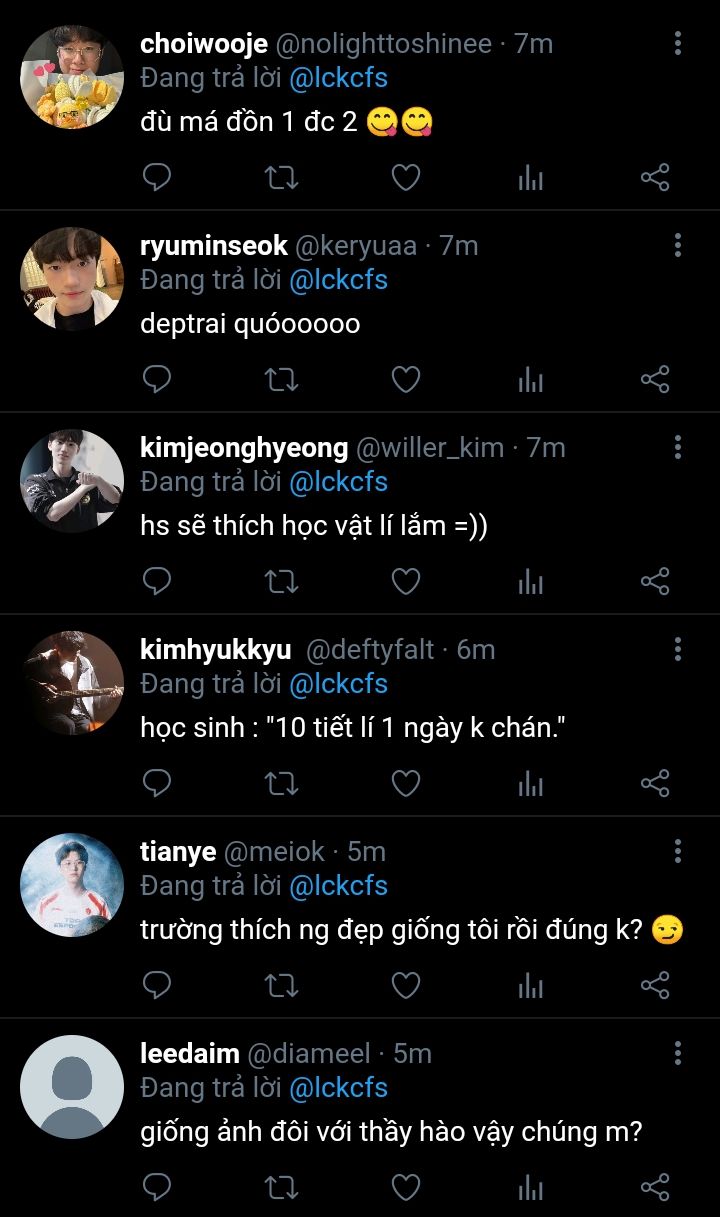Open overflow menu on leedaim's tweet
The height and width of the screenshot is (1217, 720).
click(x=678, y=1053)
